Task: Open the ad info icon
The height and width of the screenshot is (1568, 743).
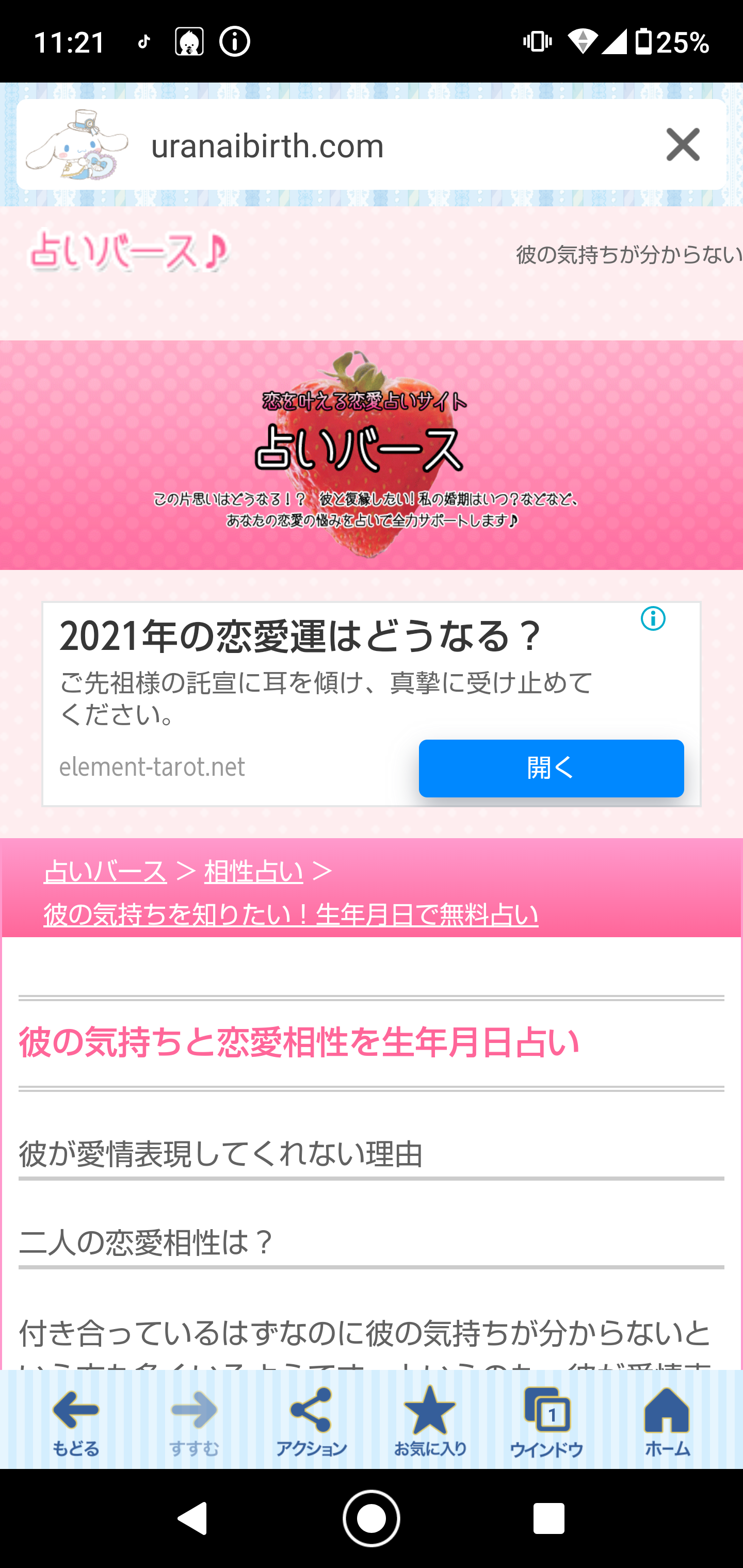Action: (653, 619)
